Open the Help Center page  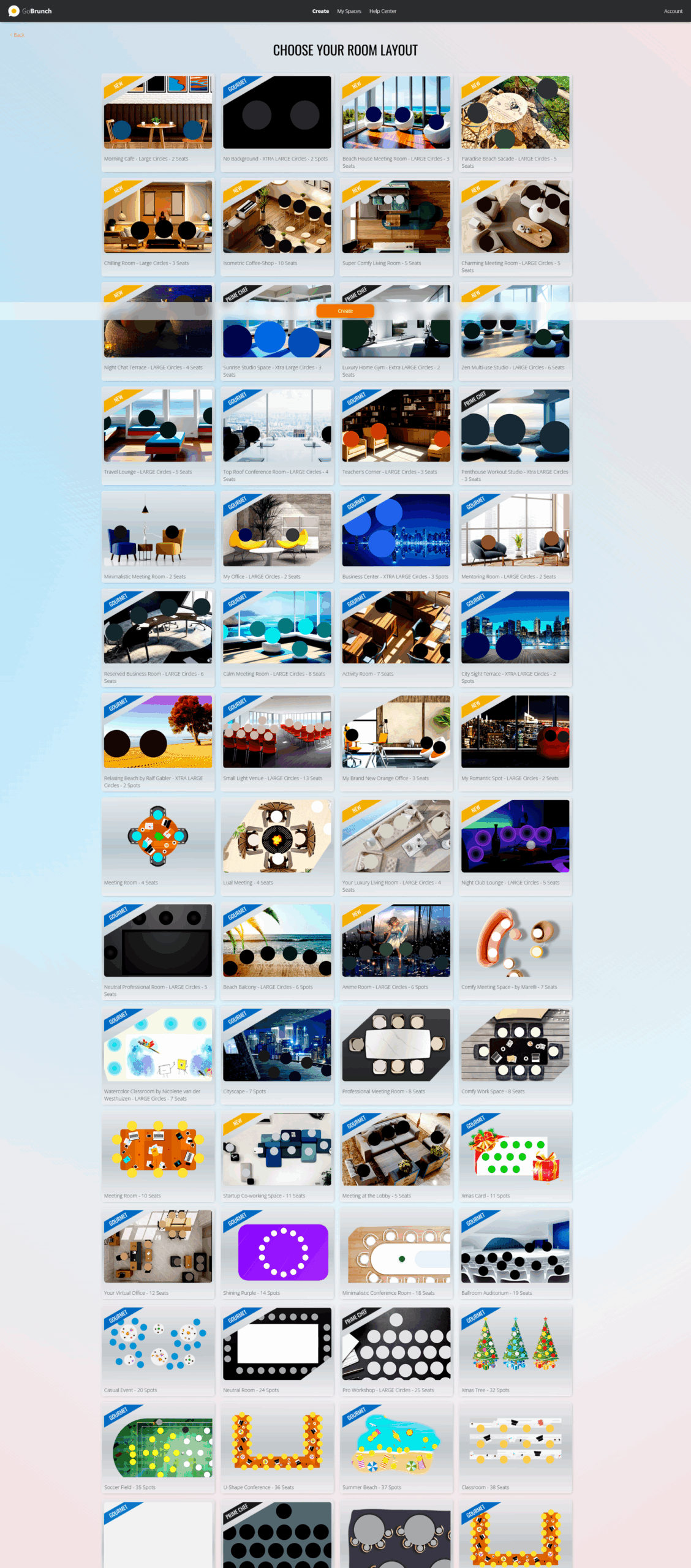382,11
